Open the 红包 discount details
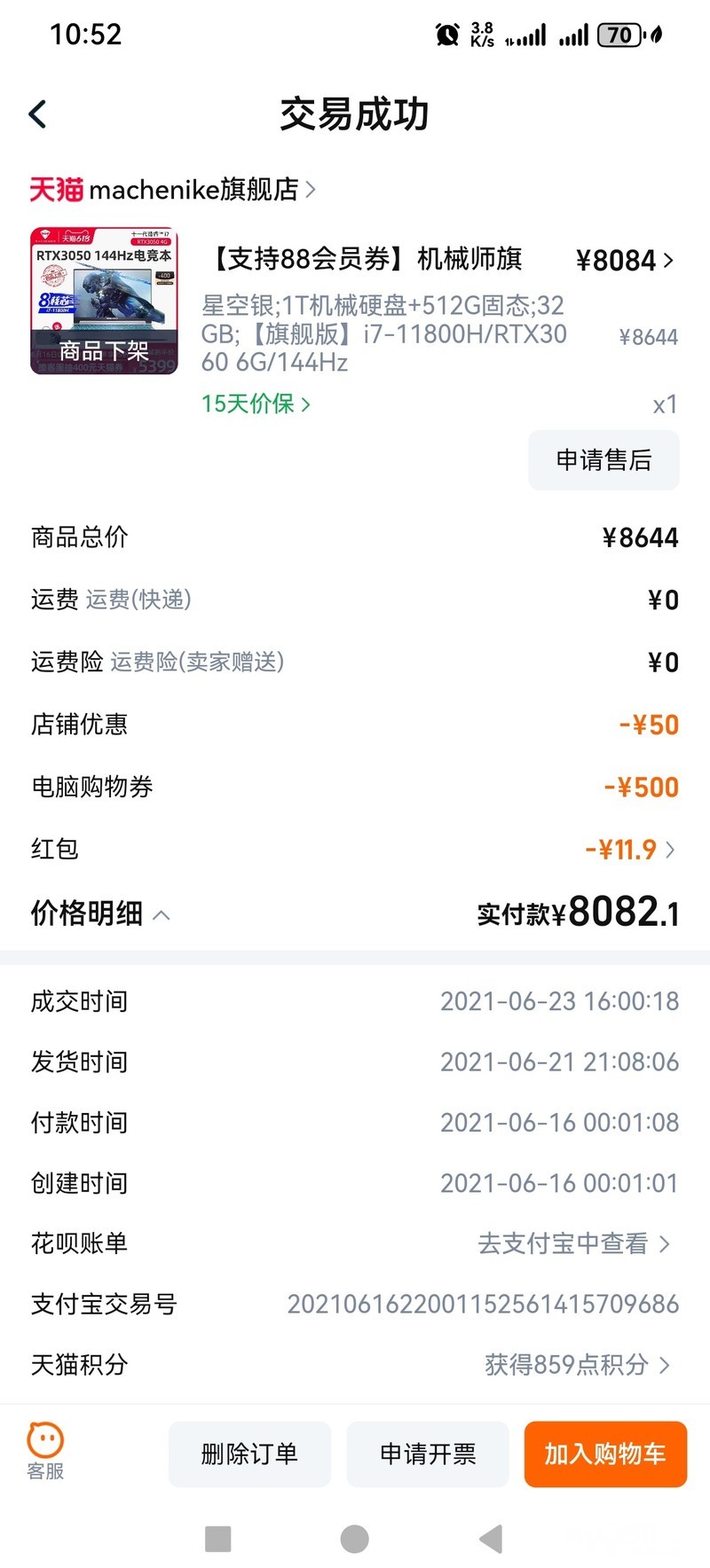The image size is (710, 1568). tap(632, 850)
